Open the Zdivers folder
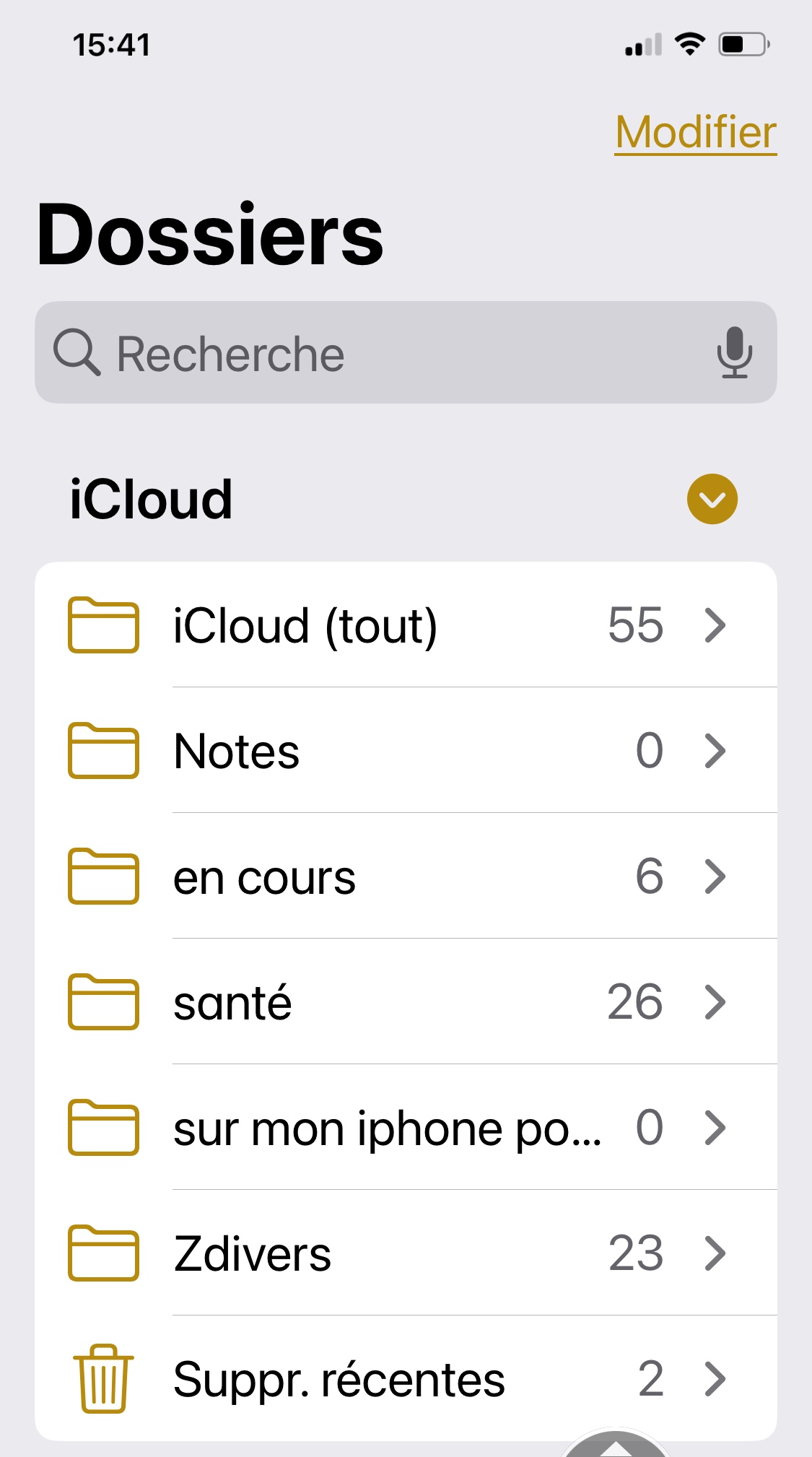The height and width of the screenshot is (1457, 812). [x=404, y=1253]
